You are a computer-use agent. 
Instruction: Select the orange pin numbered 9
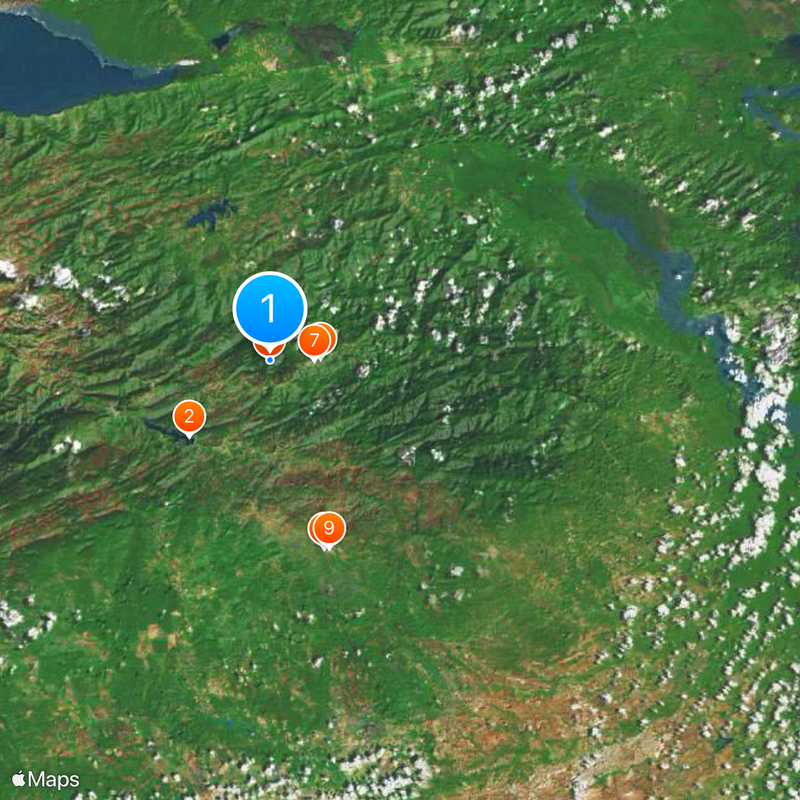coord(329,528)
